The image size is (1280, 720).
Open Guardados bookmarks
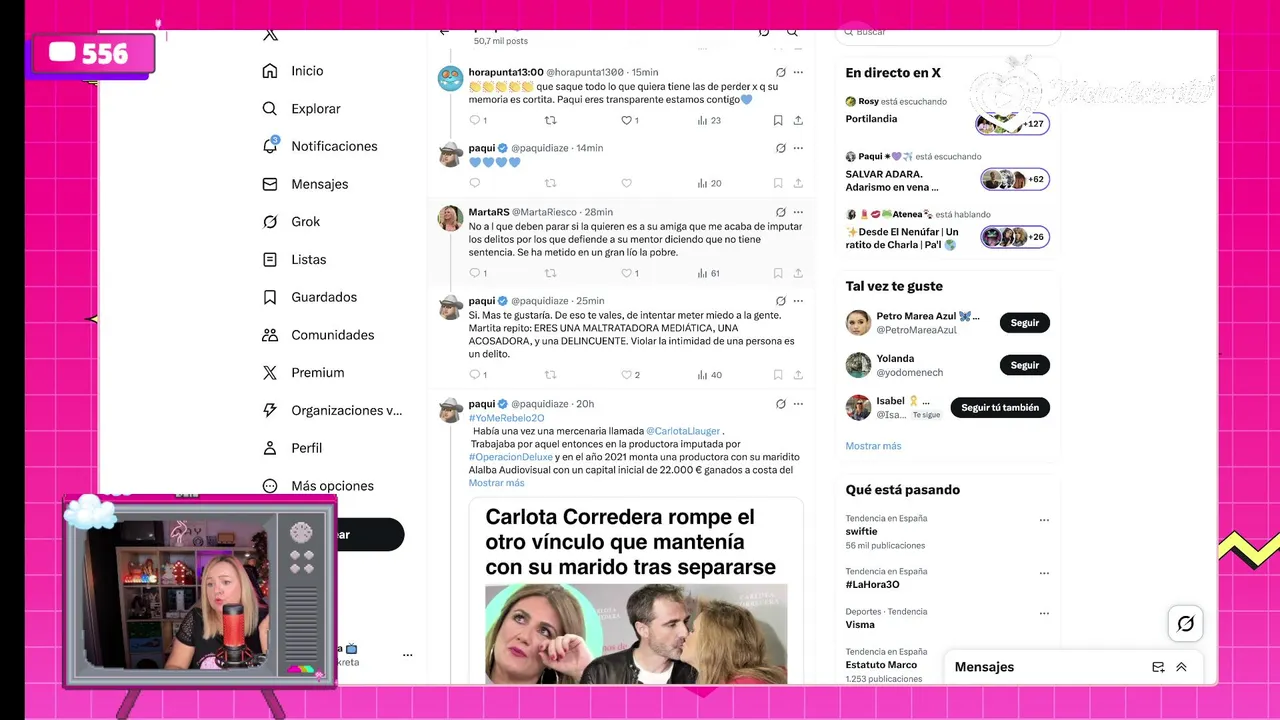[x=323, y=297]
